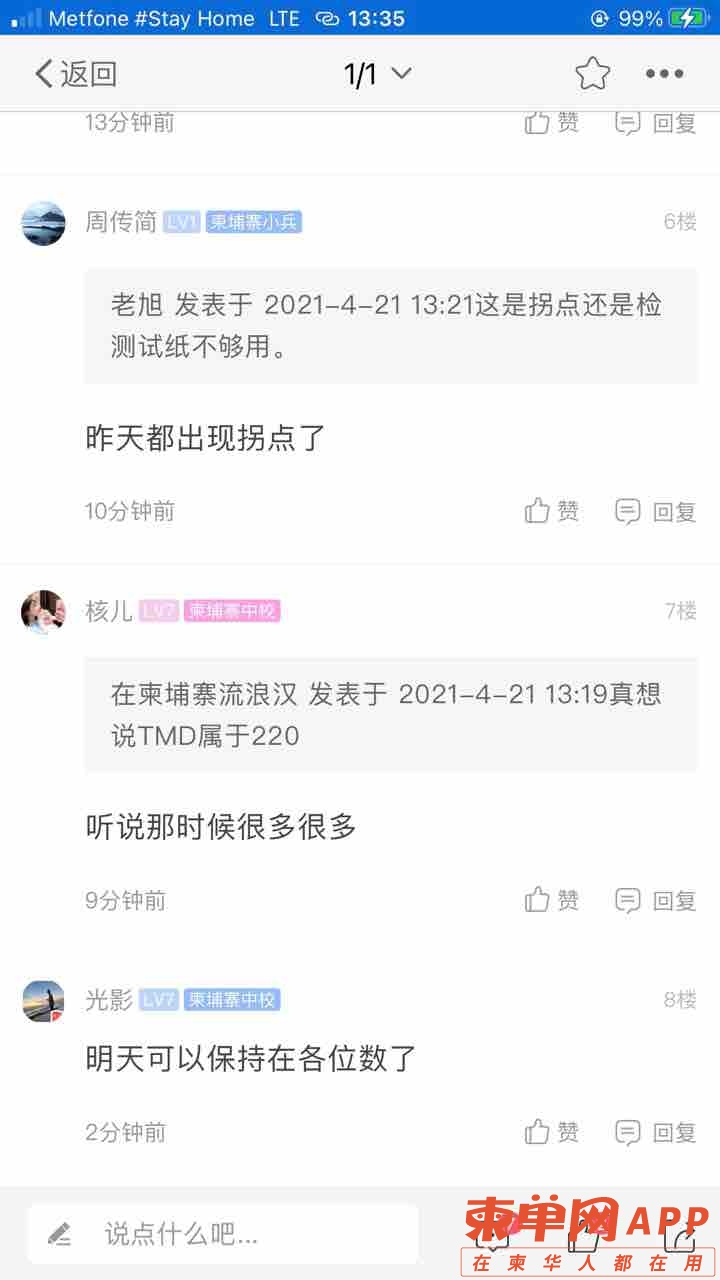This screenshot has width=720, height=1280.
Task: Open 光影's profile avatar
Action: tap(43, 1000)
